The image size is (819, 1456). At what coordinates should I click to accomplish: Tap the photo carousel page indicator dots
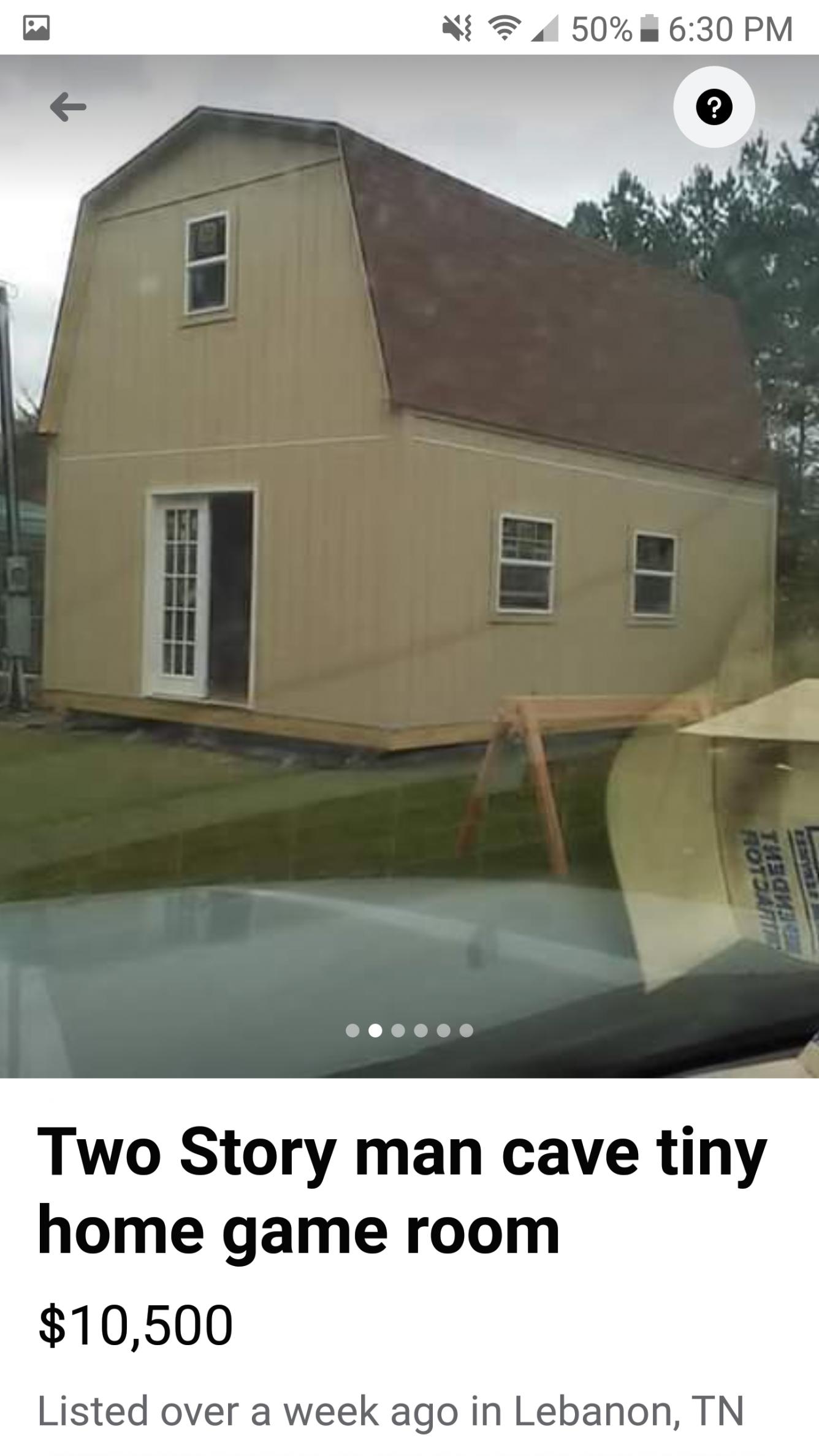pos(409,1031)
